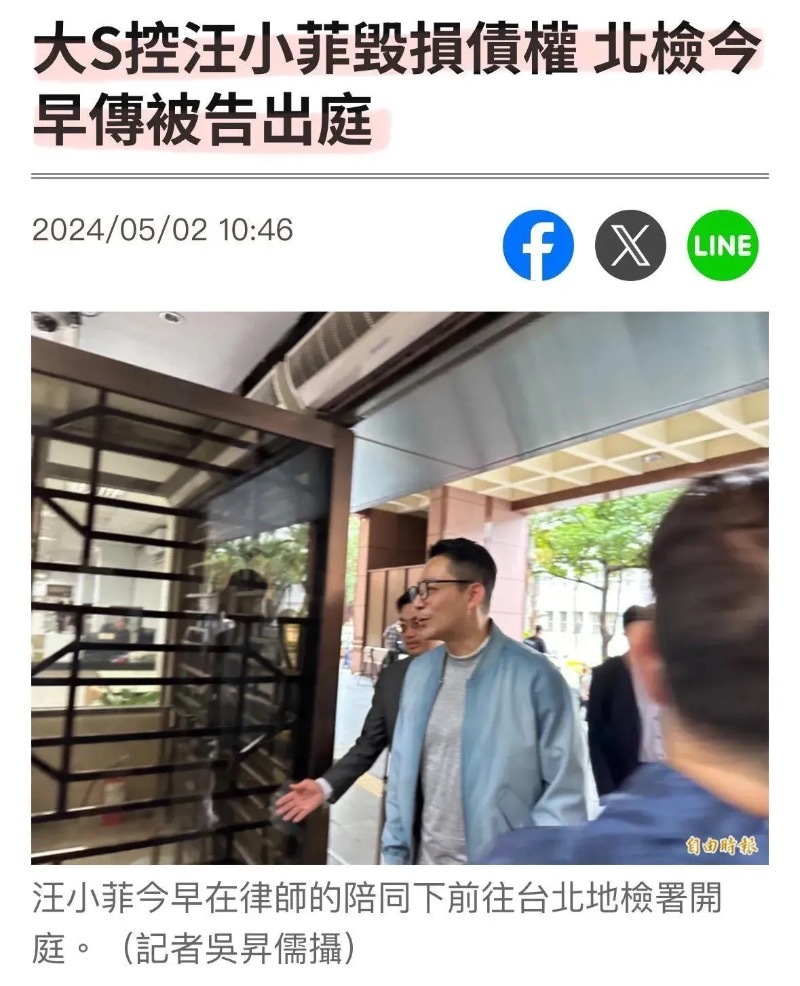The image size is (800, 986).
Task: Share the article on Facebook
Action: 538,245
